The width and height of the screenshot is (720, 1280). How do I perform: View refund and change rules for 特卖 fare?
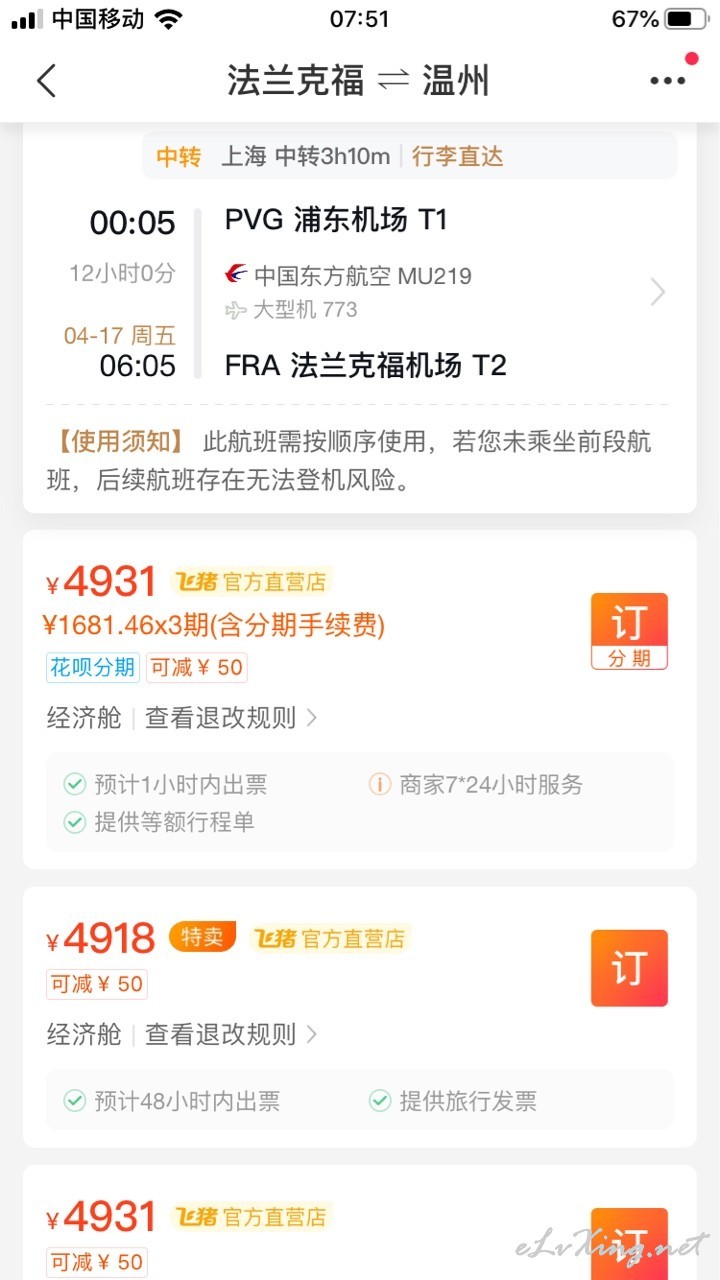tap(232, 1034)
